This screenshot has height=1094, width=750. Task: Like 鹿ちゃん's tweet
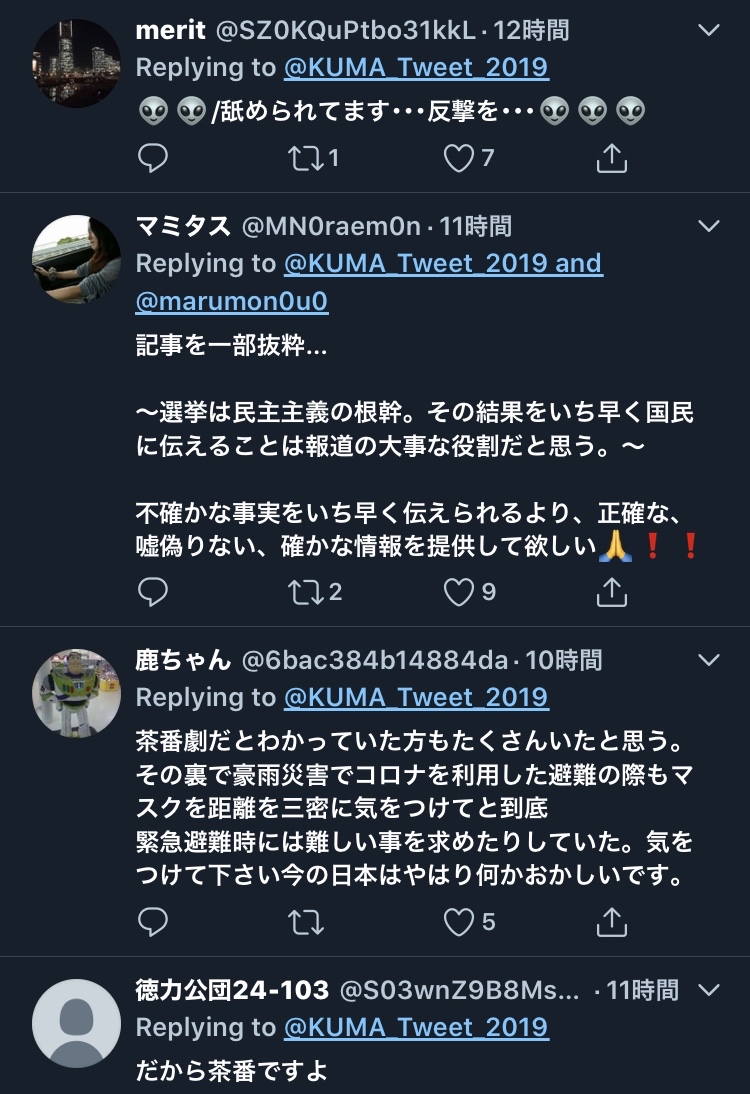click(x=458, y=922)
